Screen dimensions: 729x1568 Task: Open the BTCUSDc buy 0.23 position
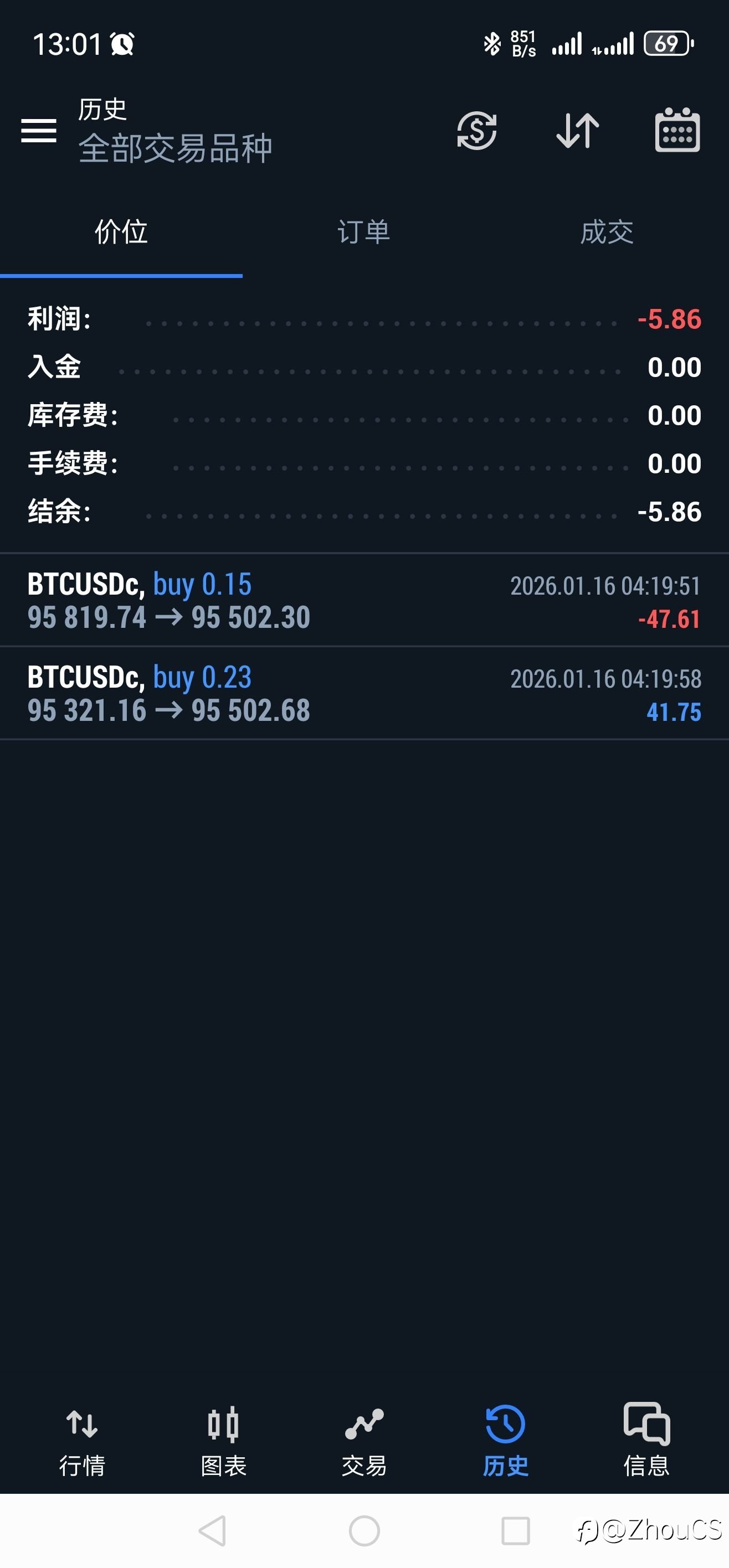(x=364, y=694)
